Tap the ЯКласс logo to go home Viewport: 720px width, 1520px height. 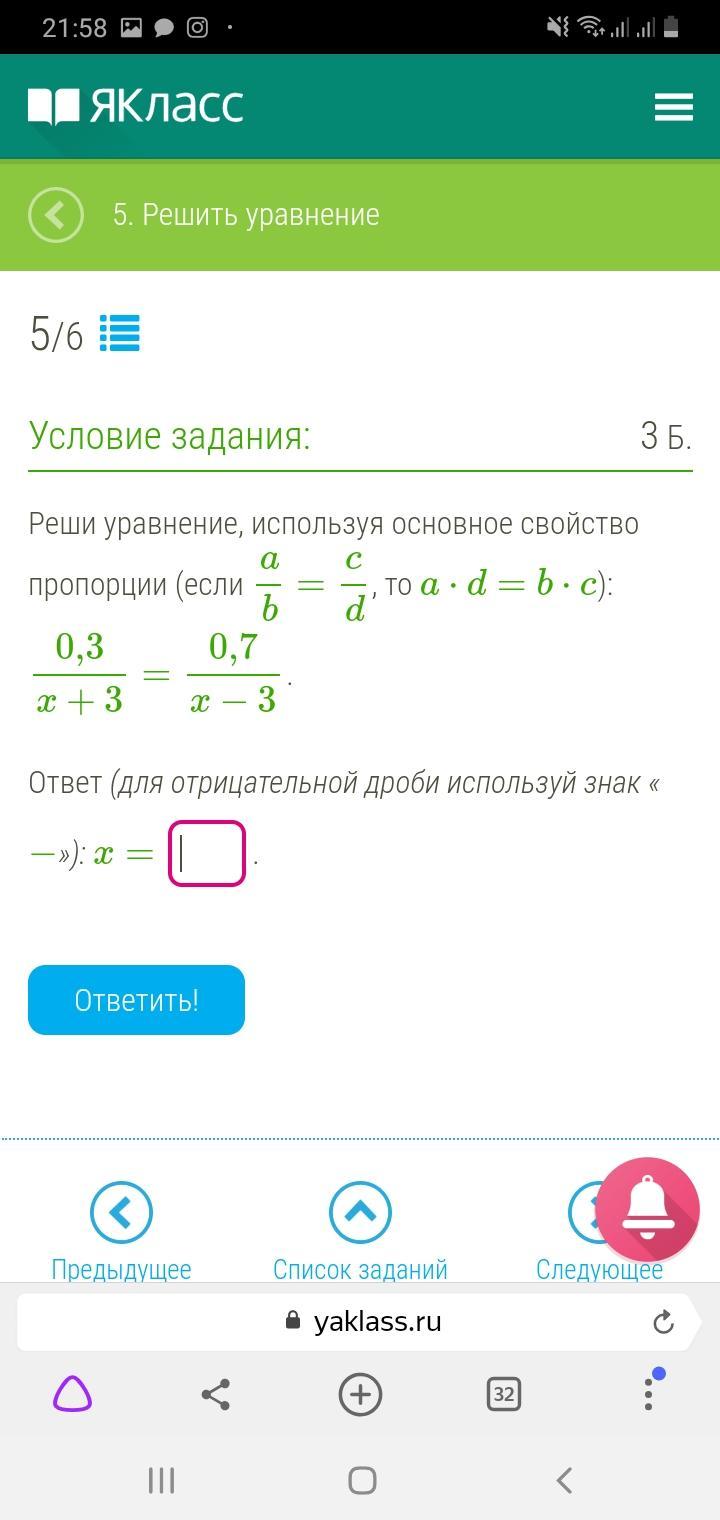136,106
